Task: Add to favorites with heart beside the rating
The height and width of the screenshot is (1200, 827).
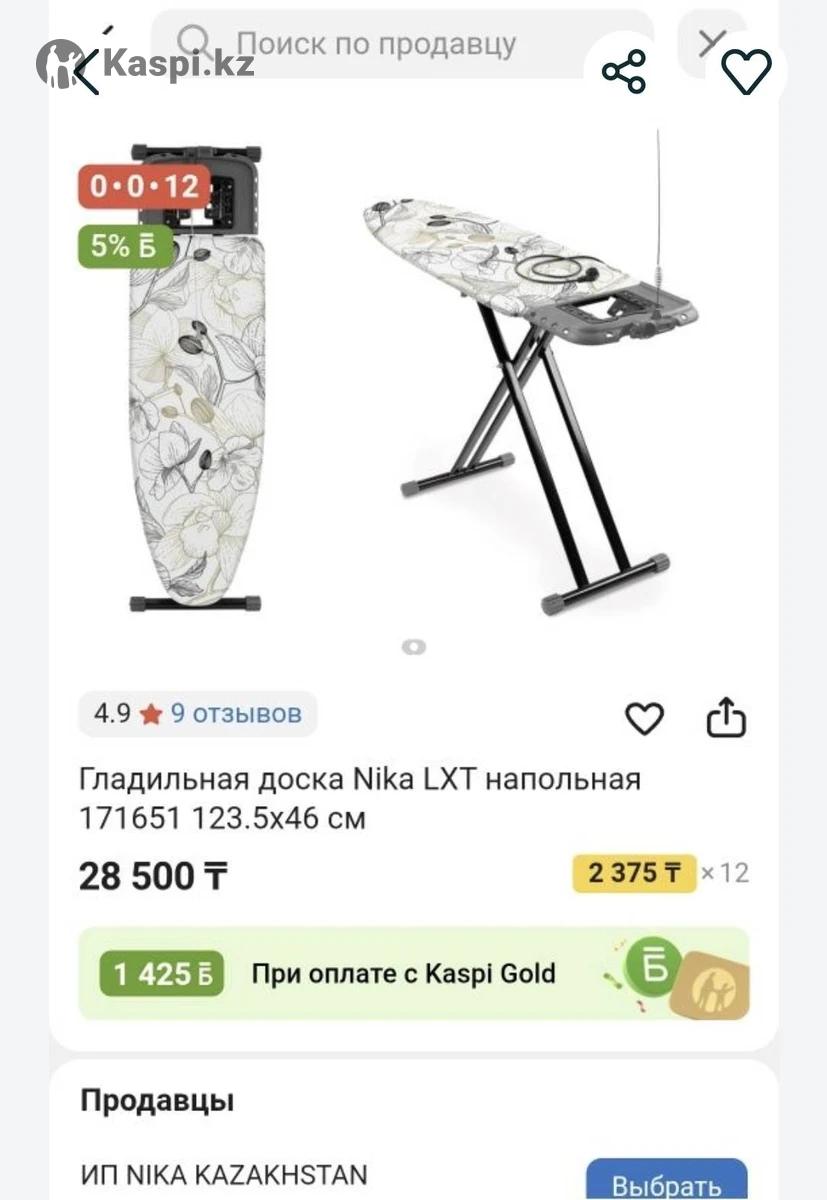Action: pyautogui.click(x=644, y=718)
